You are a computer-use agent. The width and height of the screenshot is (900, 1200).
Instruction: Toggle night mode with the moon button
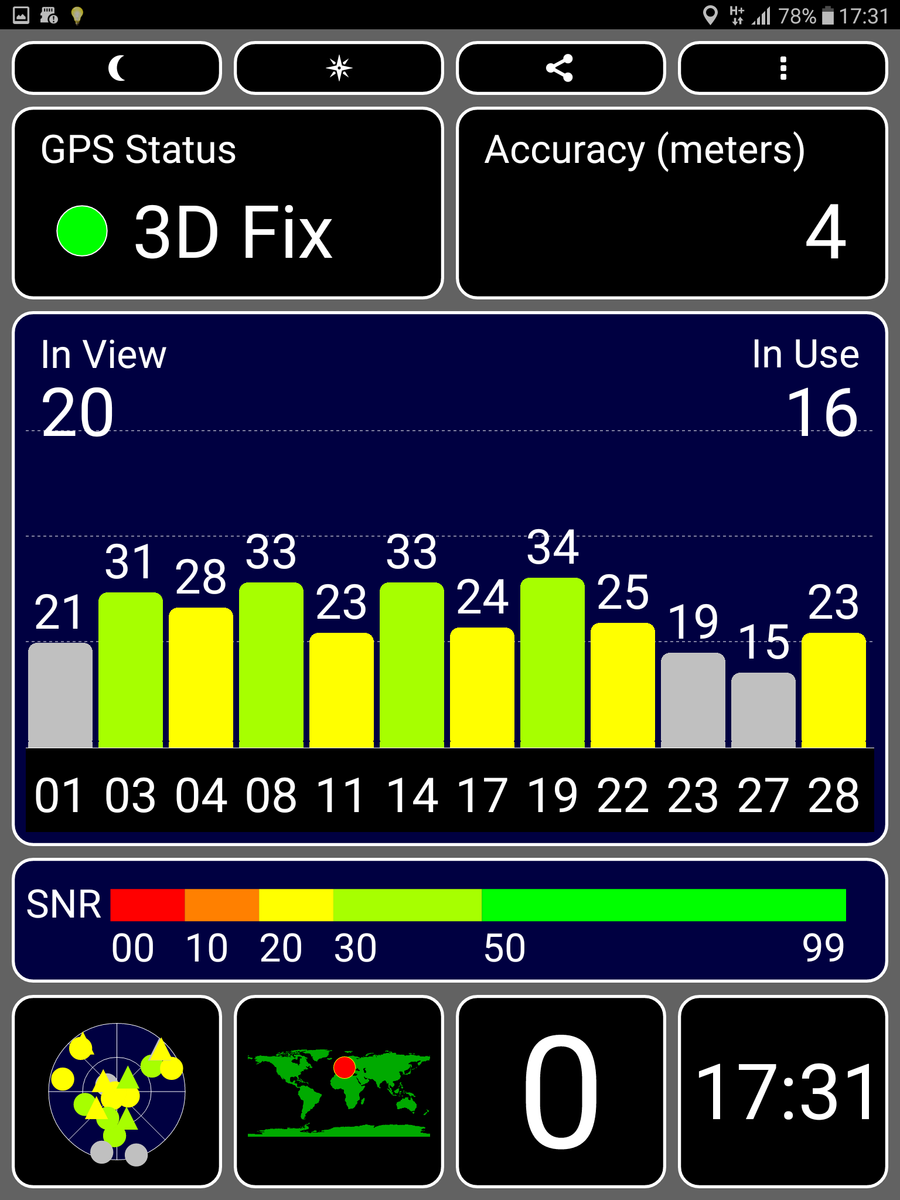pyautogui.click(x=117, y=68)
